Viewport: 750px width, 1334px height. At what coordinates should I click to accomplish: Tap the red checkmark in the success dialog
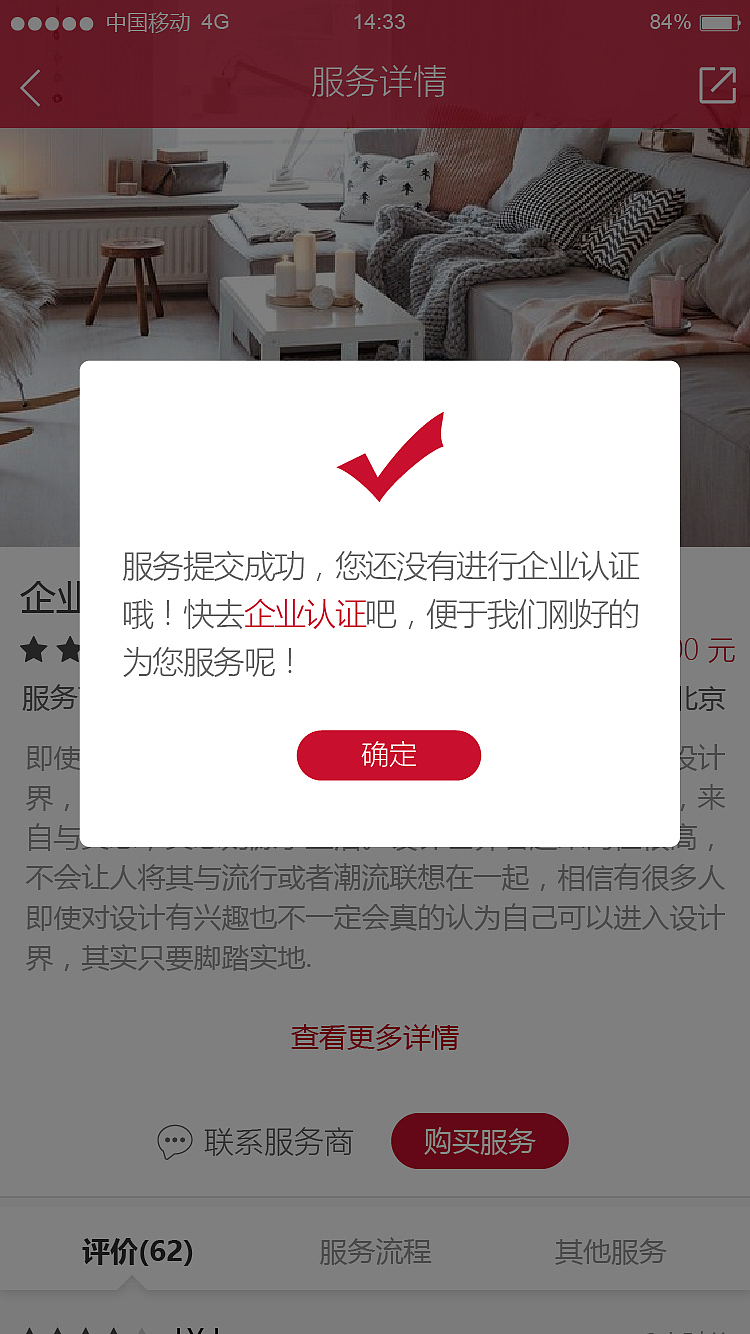390,458
